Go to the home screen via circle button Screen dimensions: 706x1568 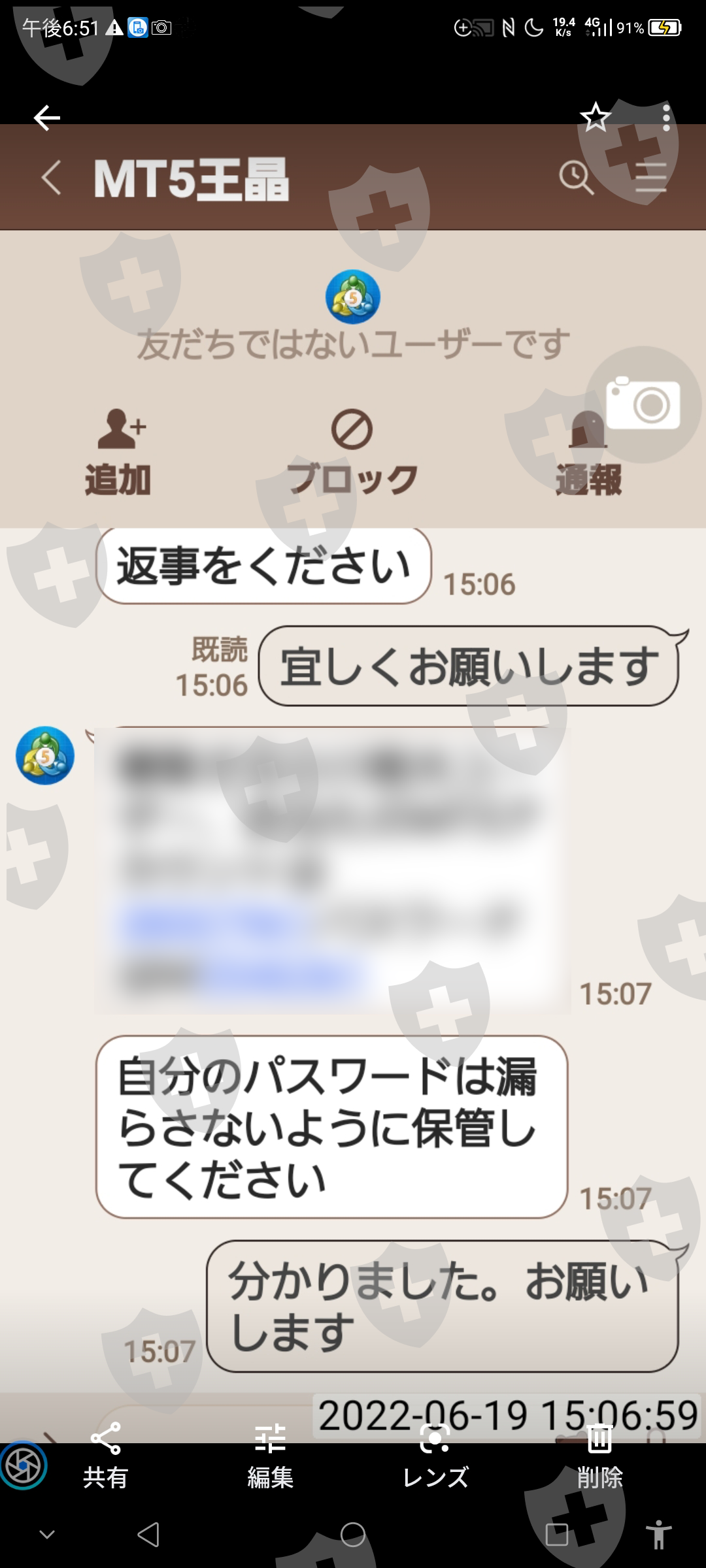(x=353, y=1535)
